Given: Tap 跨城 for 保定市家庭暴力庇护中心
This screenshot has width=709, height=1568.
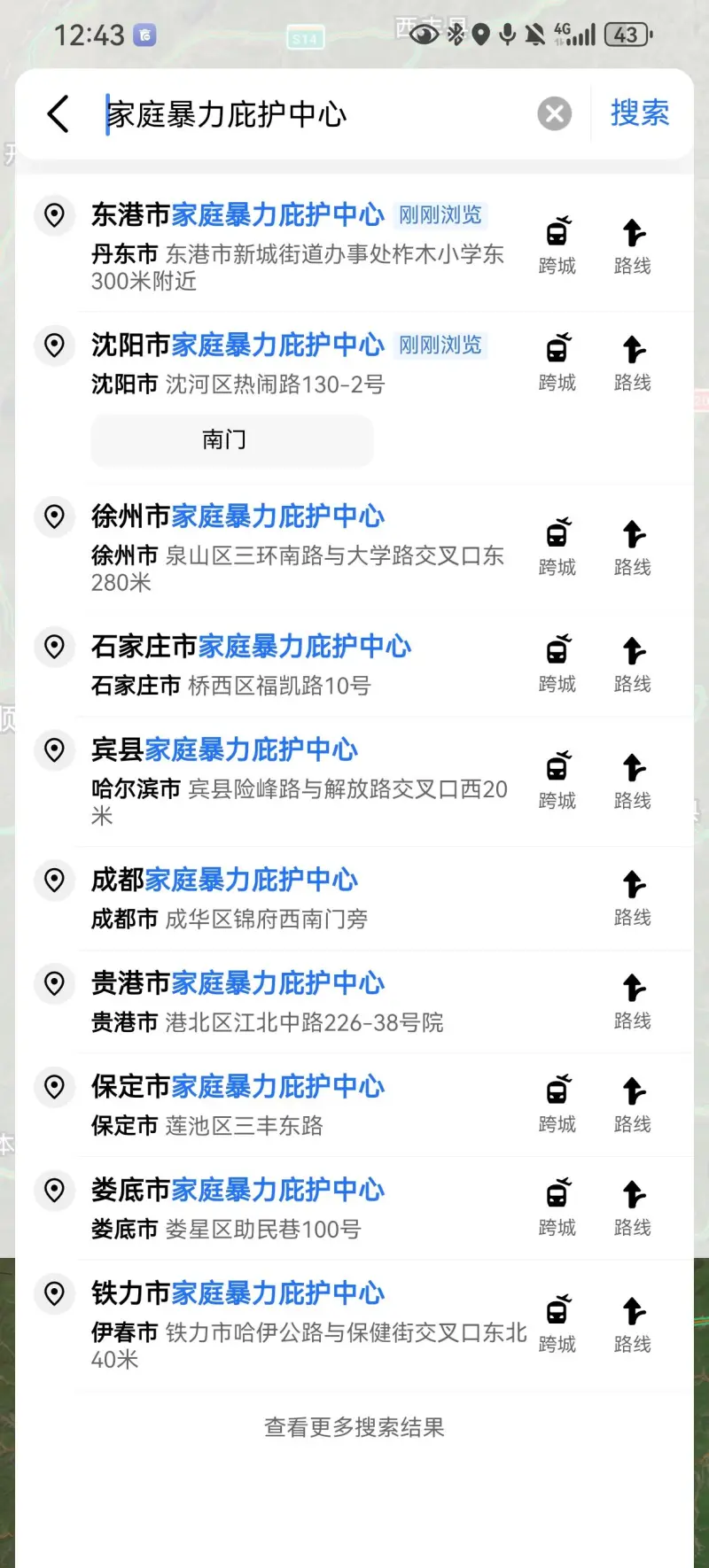Looking at the screenshot, I should [557, 1104].
